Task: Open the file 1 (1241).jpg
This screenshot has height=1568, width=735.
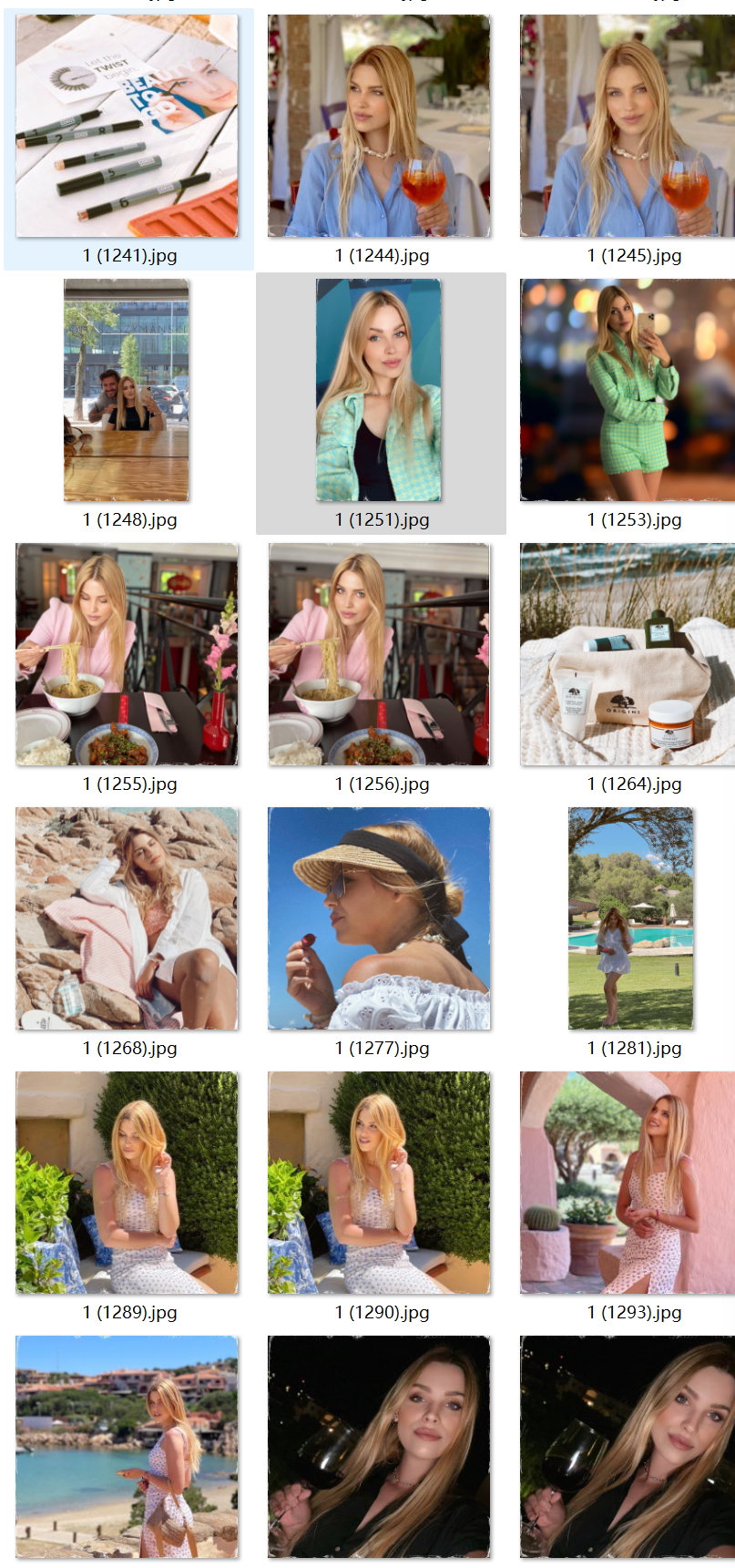Action: point(128,126)
